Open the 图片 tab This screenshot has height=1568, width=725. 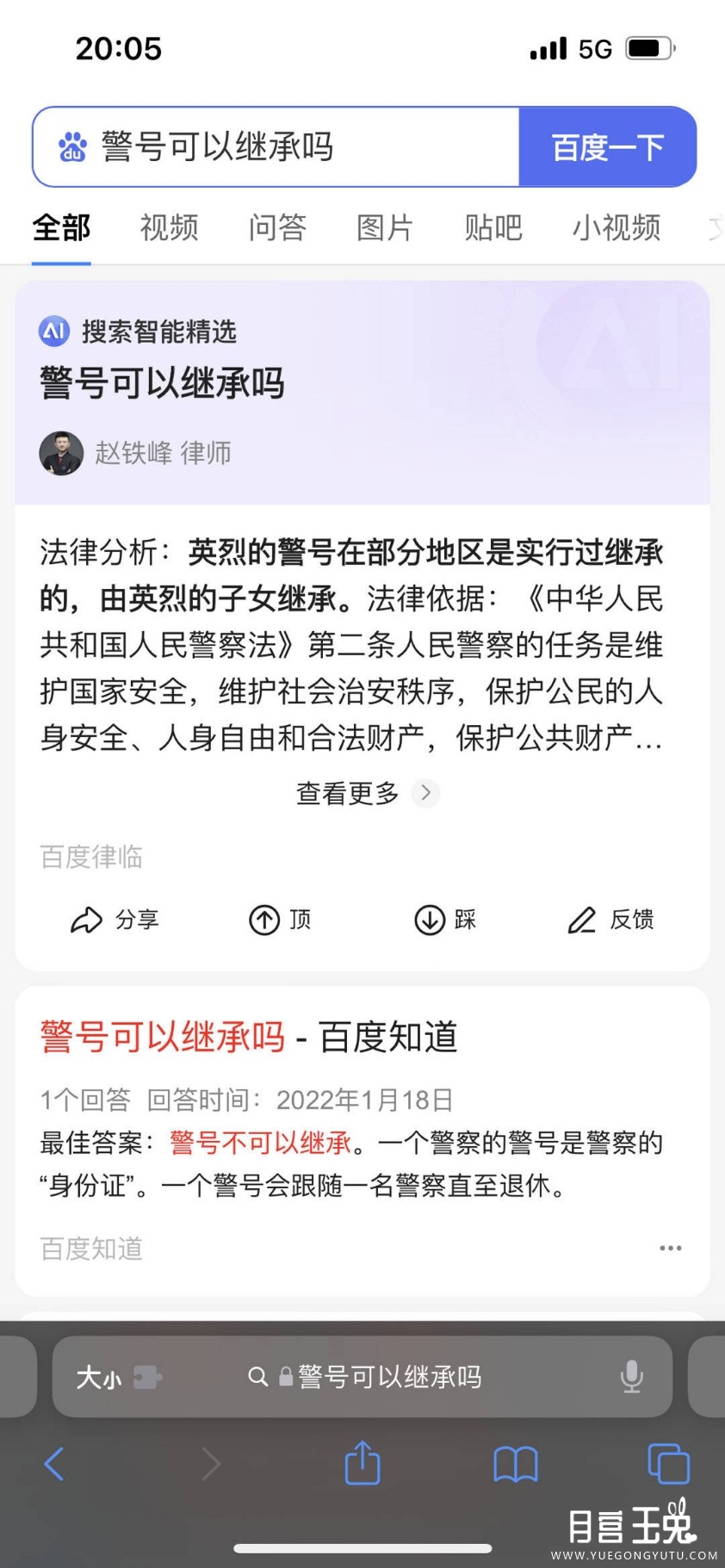pyautogui.click(x=385, y=227)
